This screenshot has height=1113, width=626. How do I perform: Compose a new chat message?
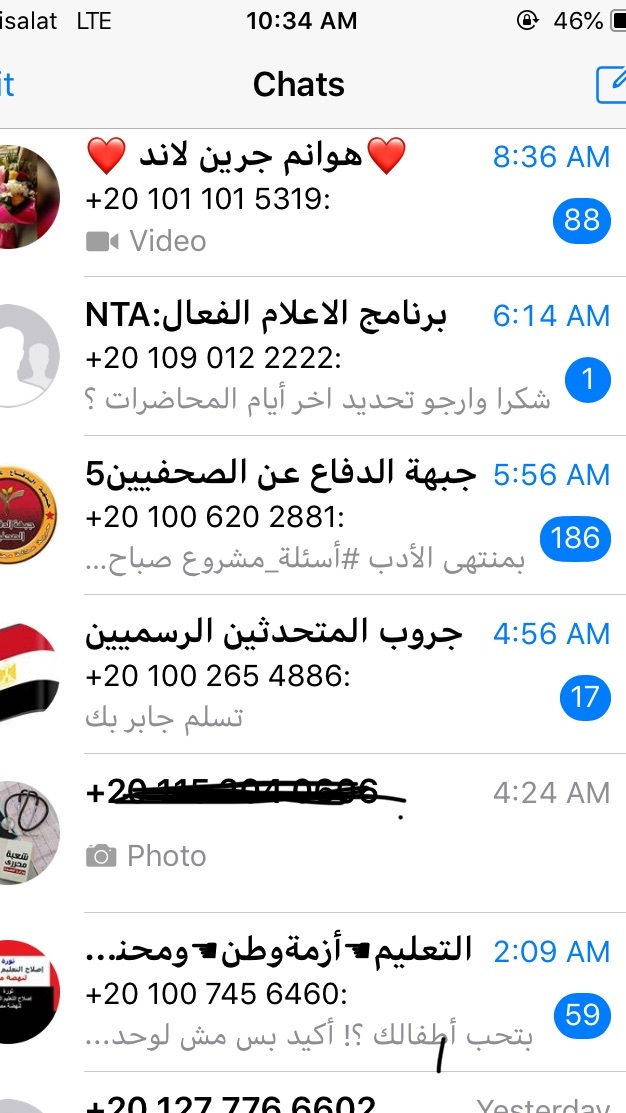click(x=609, y=85)
